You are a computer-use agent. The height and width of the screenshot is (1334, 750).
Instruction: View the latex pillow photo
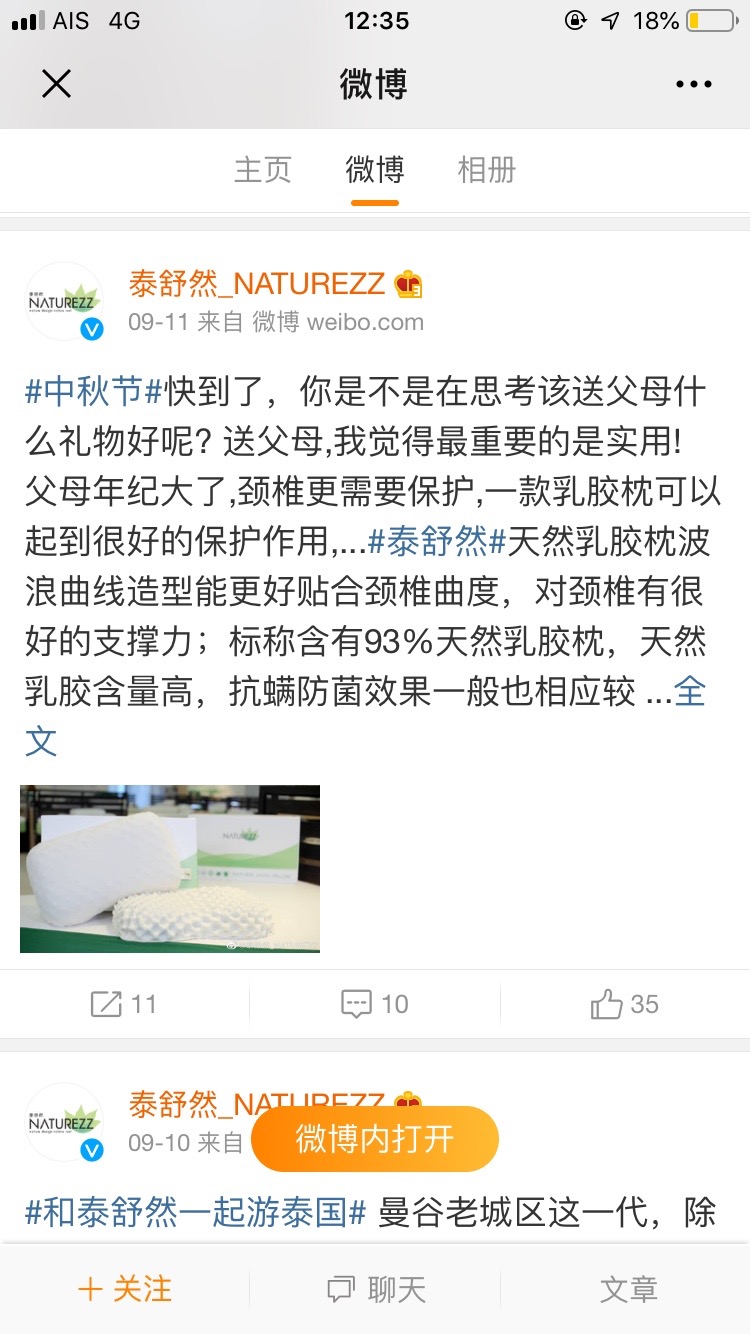pos(170,868)
